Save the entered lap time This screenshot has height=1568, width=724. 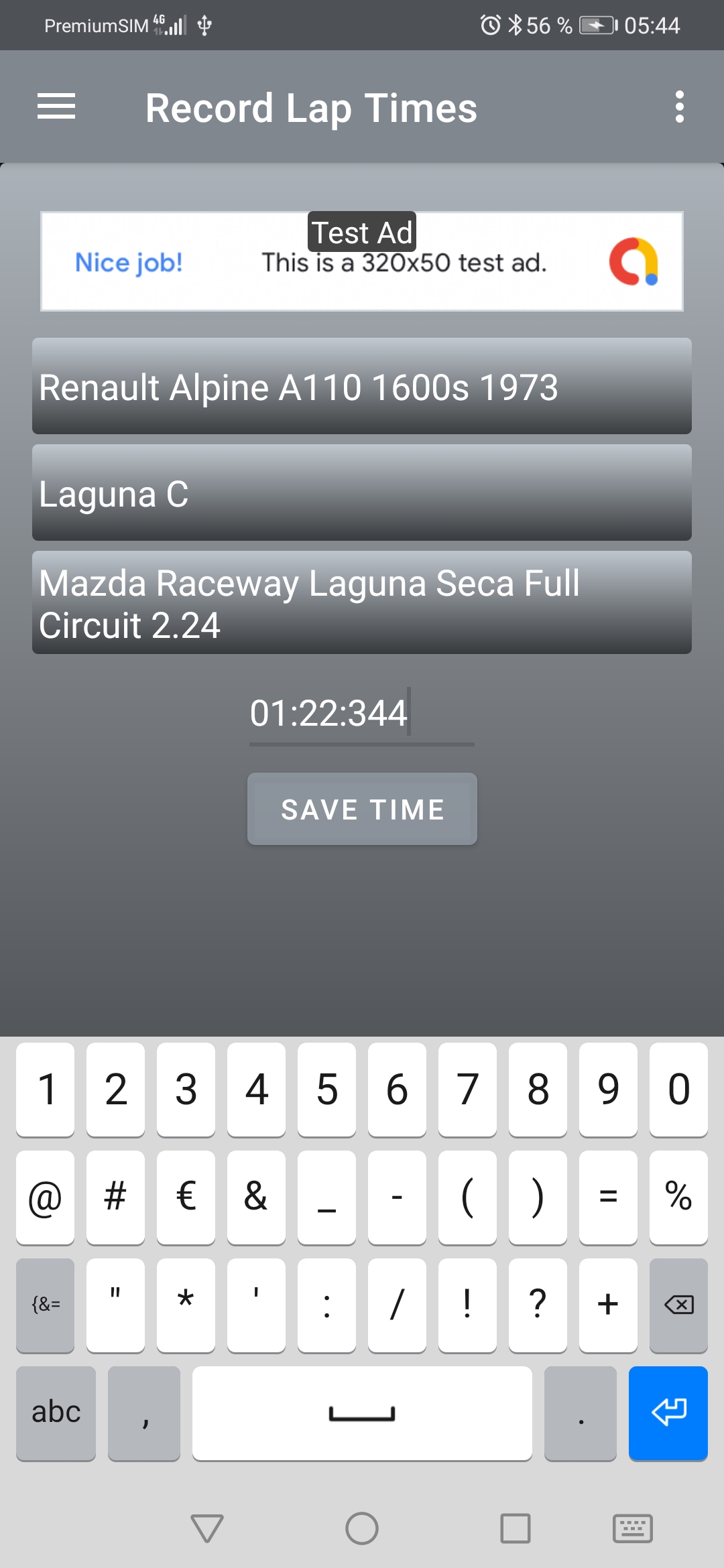(362, 809)
